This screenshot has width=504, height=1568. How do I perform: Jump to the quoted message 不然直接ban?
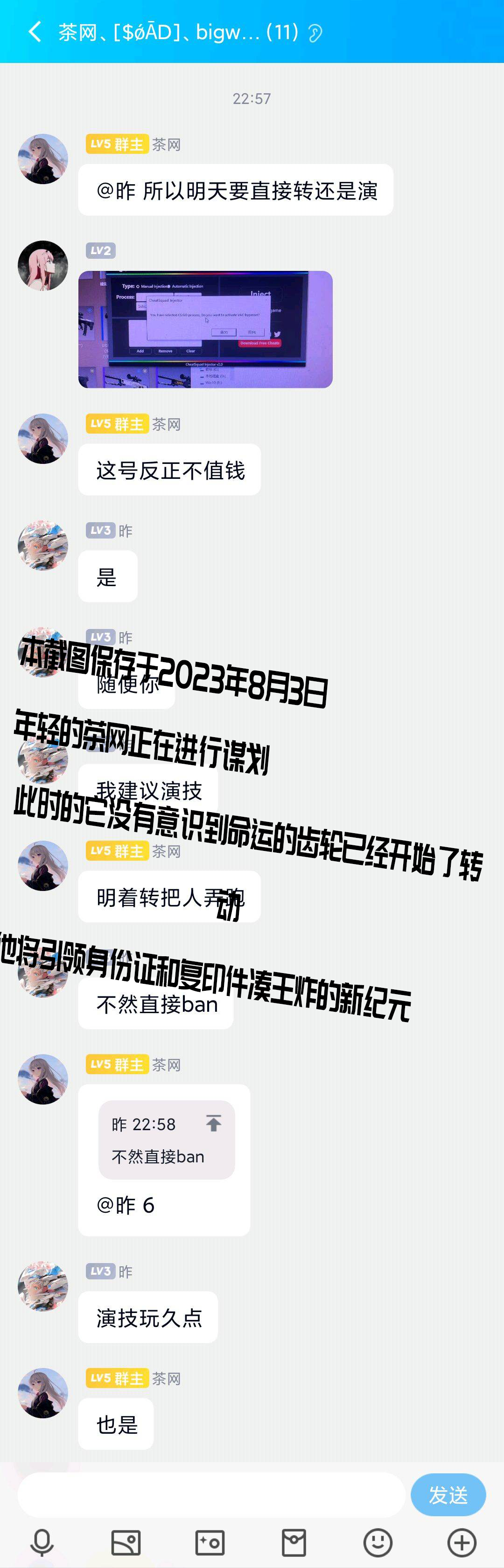pyautogui.click(x=167, y=1140)
